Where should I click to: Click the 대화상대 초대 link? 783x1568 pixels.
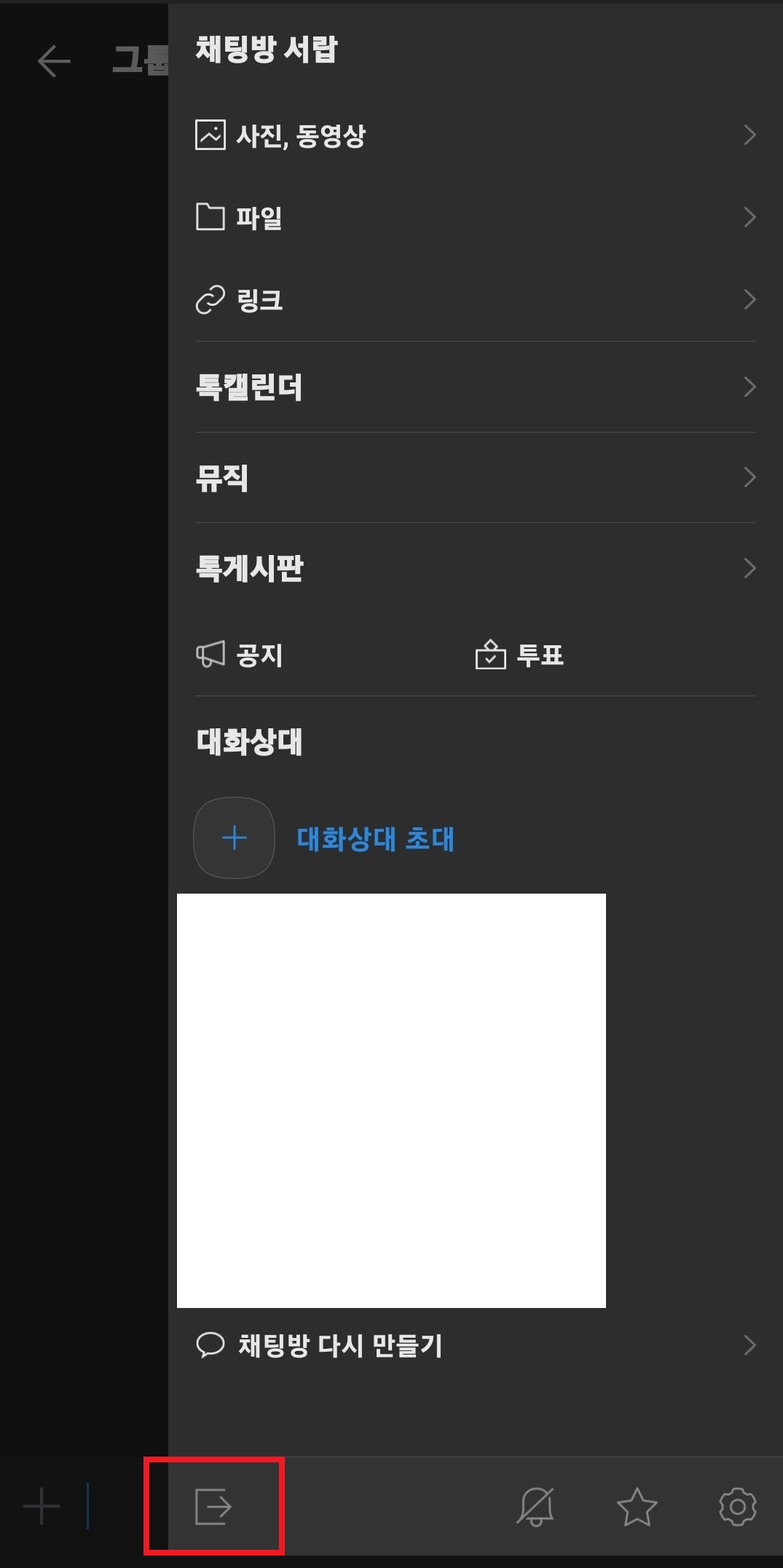point(375,838)
